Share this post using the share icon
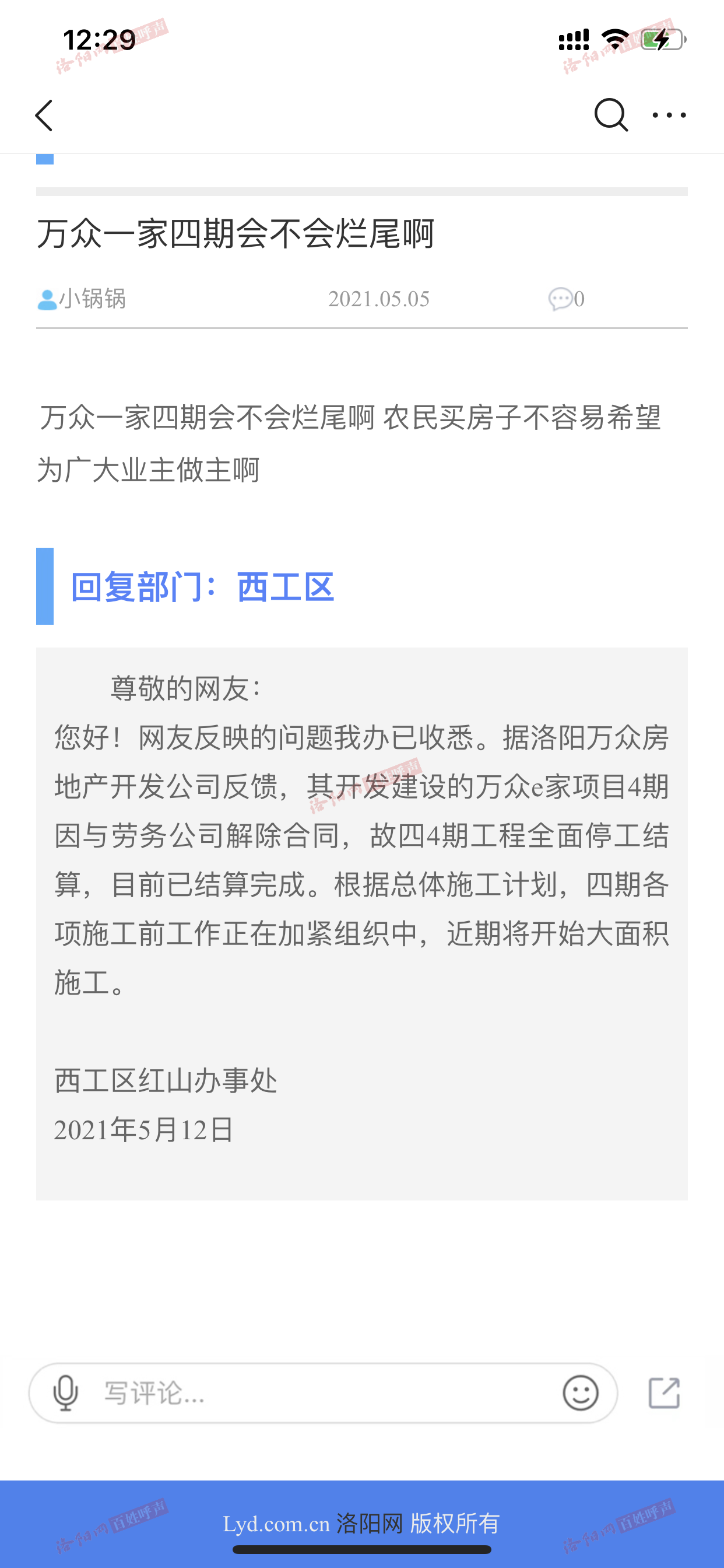 point(664,1392)
